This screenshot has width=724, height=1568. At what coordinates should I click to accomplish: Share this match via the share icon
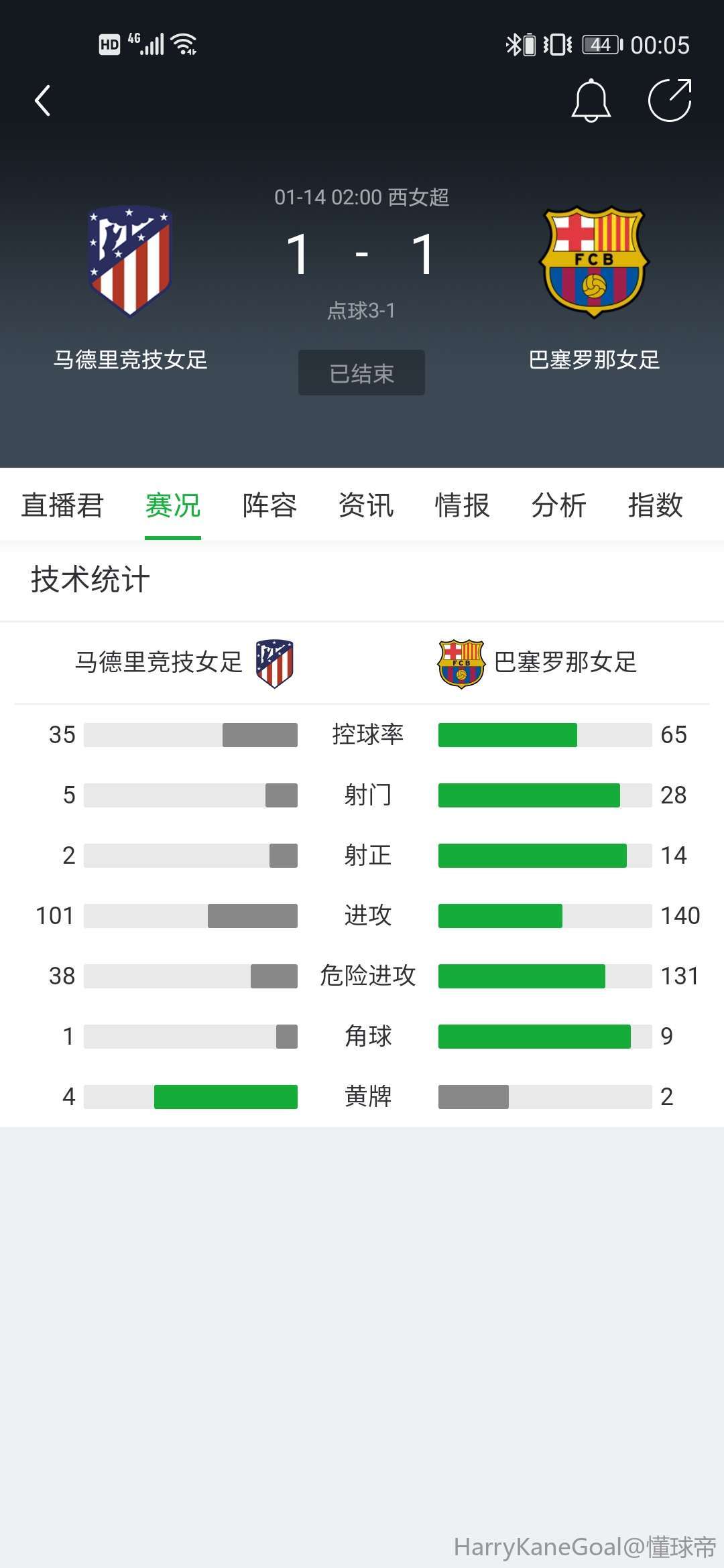[x=670, y=101]
